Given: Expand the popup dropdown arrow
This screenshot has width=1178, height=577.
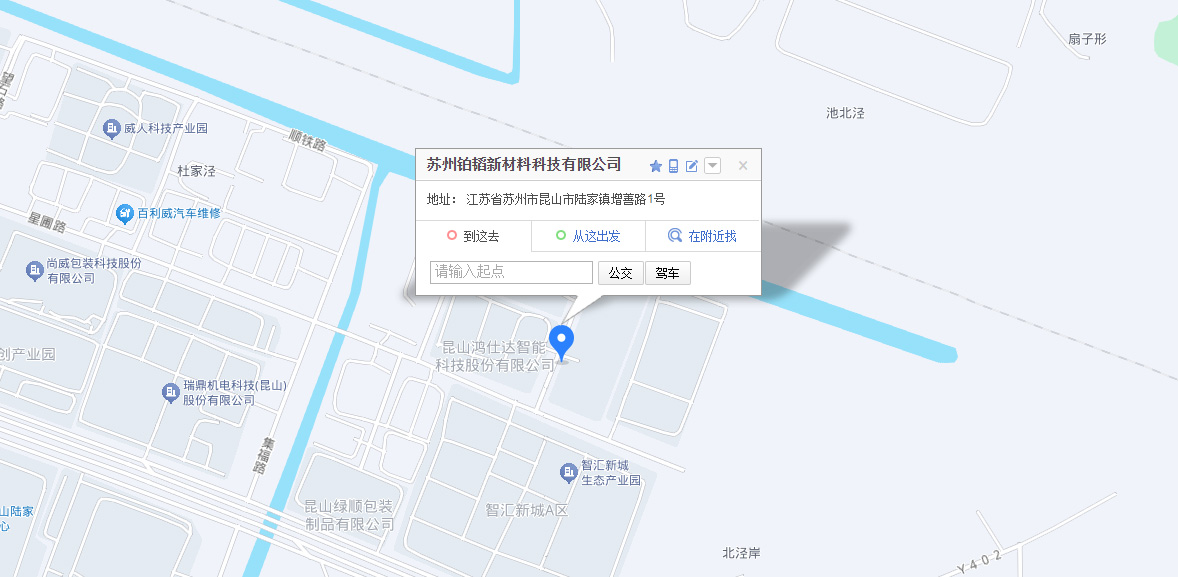Looking at the screenshot, I should pos(712,166).
